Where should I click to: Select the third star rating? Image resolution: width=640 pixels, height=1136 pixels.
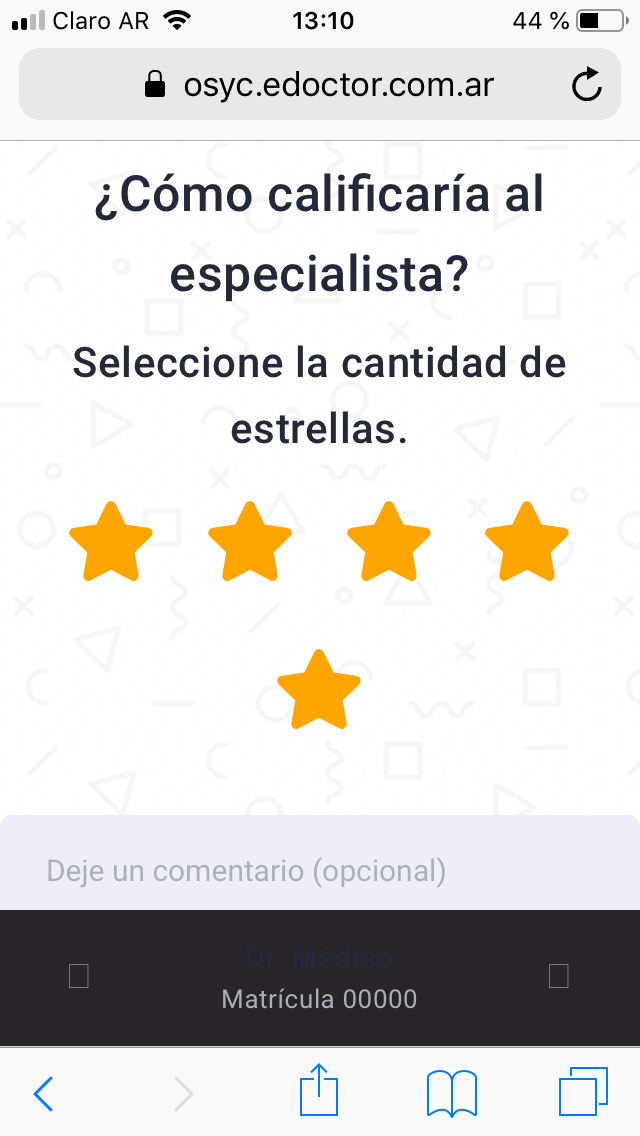pos(388,542)
